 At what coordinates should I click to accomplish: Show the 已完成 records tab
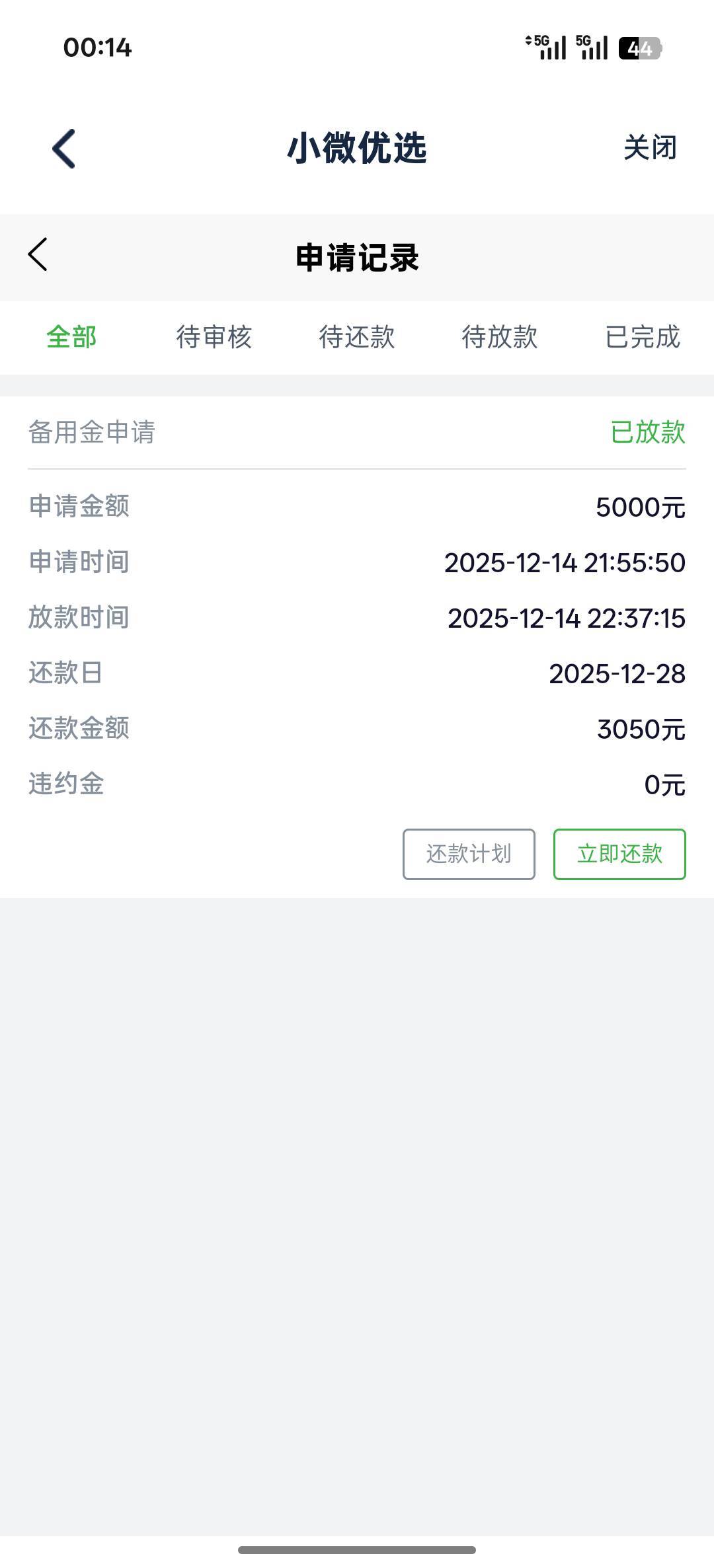tap(642, 337)
